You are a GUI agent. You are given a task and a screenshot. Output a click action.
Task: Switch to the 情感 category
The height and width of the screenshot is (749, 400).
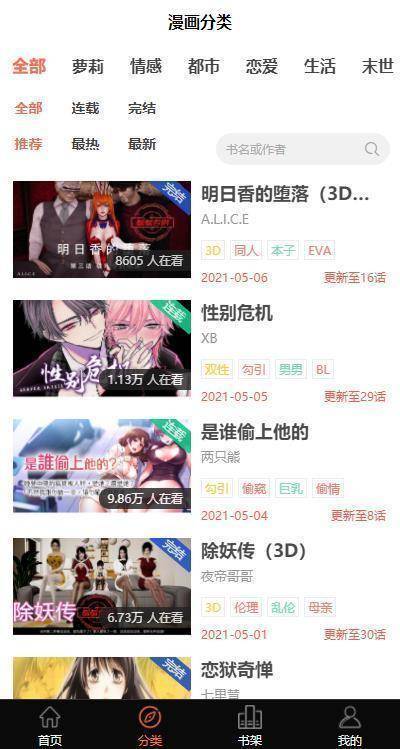(x=146, y=66)
